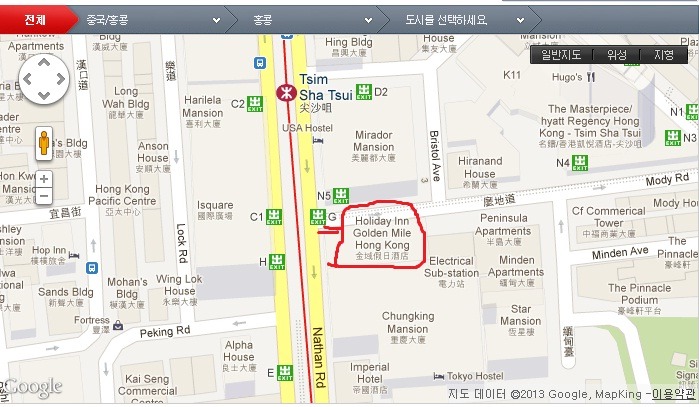Zoom in with the plus button
The image size is (699, 407).
(x=44, y=179)
